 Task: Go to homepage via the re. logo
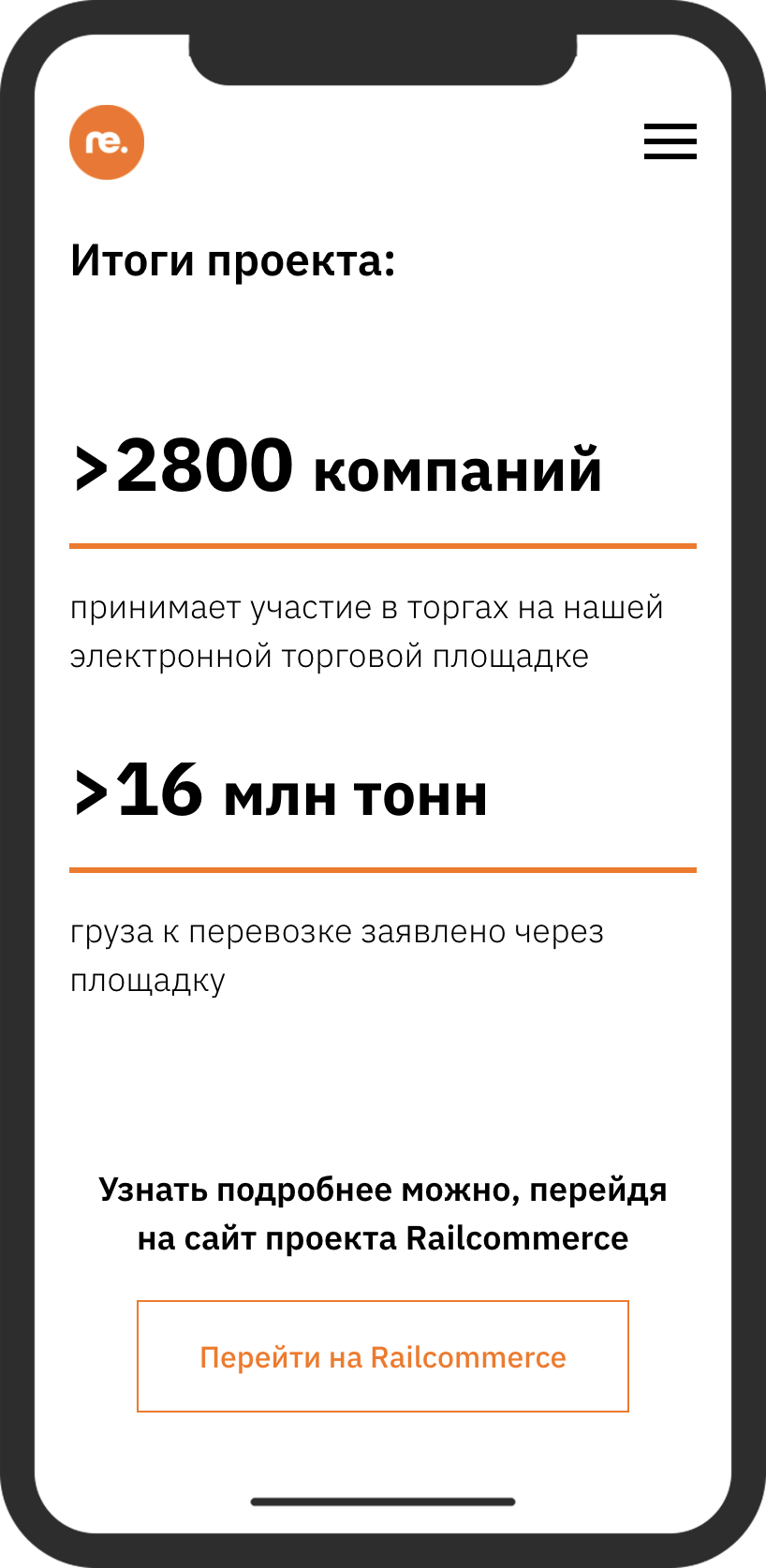(x=107, y=142)
